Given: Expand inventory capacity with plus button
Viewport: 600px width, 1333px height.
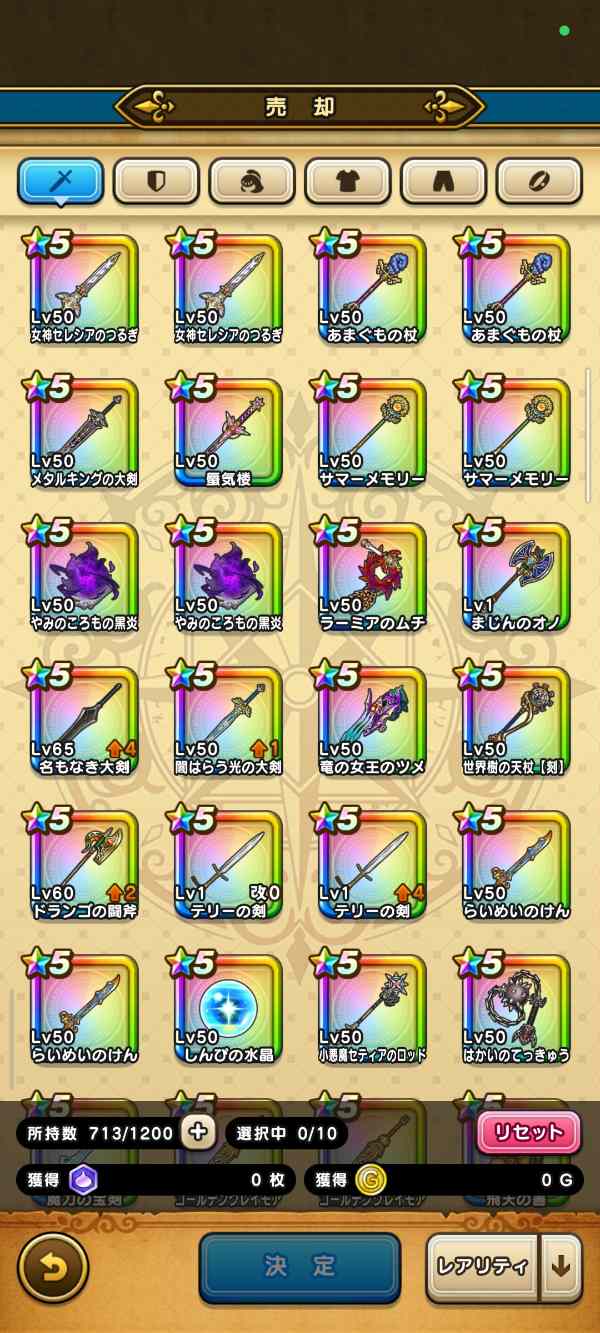Looking at the screenshot, I should tap(198, 1132).
